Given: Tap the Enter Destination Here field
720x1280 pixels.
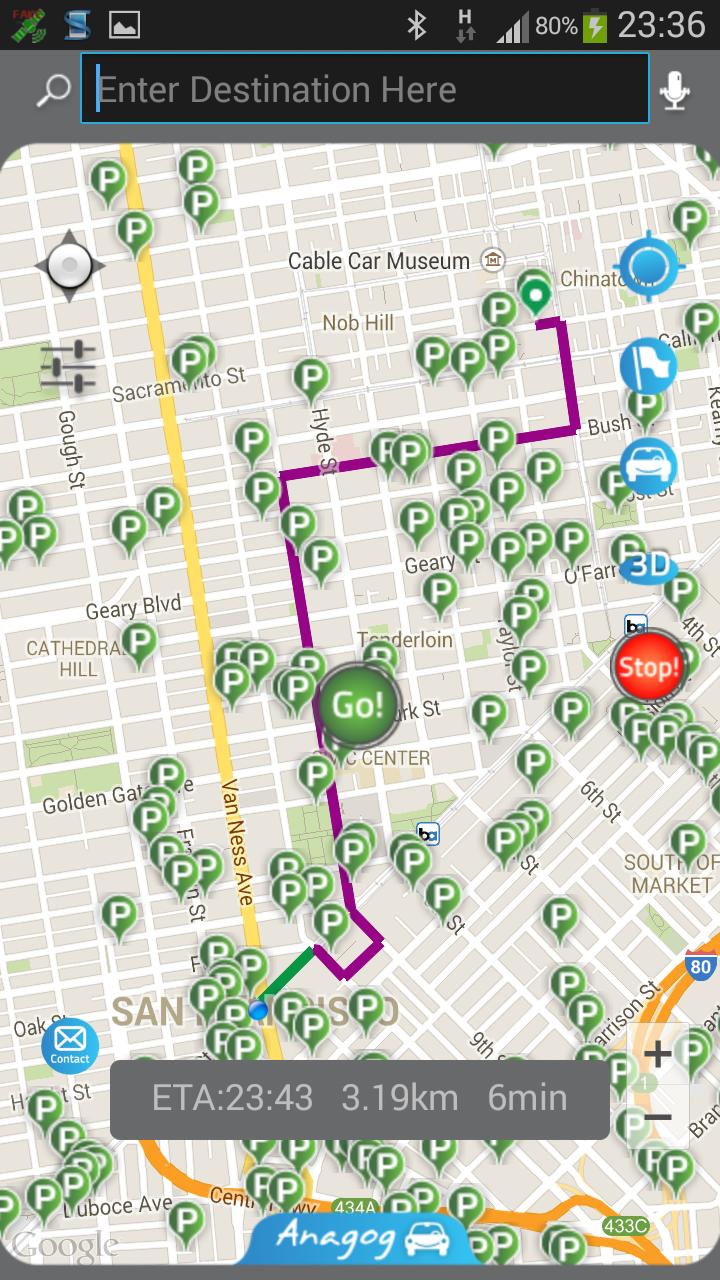Looking at the screenshot, I should click(364, 89).
